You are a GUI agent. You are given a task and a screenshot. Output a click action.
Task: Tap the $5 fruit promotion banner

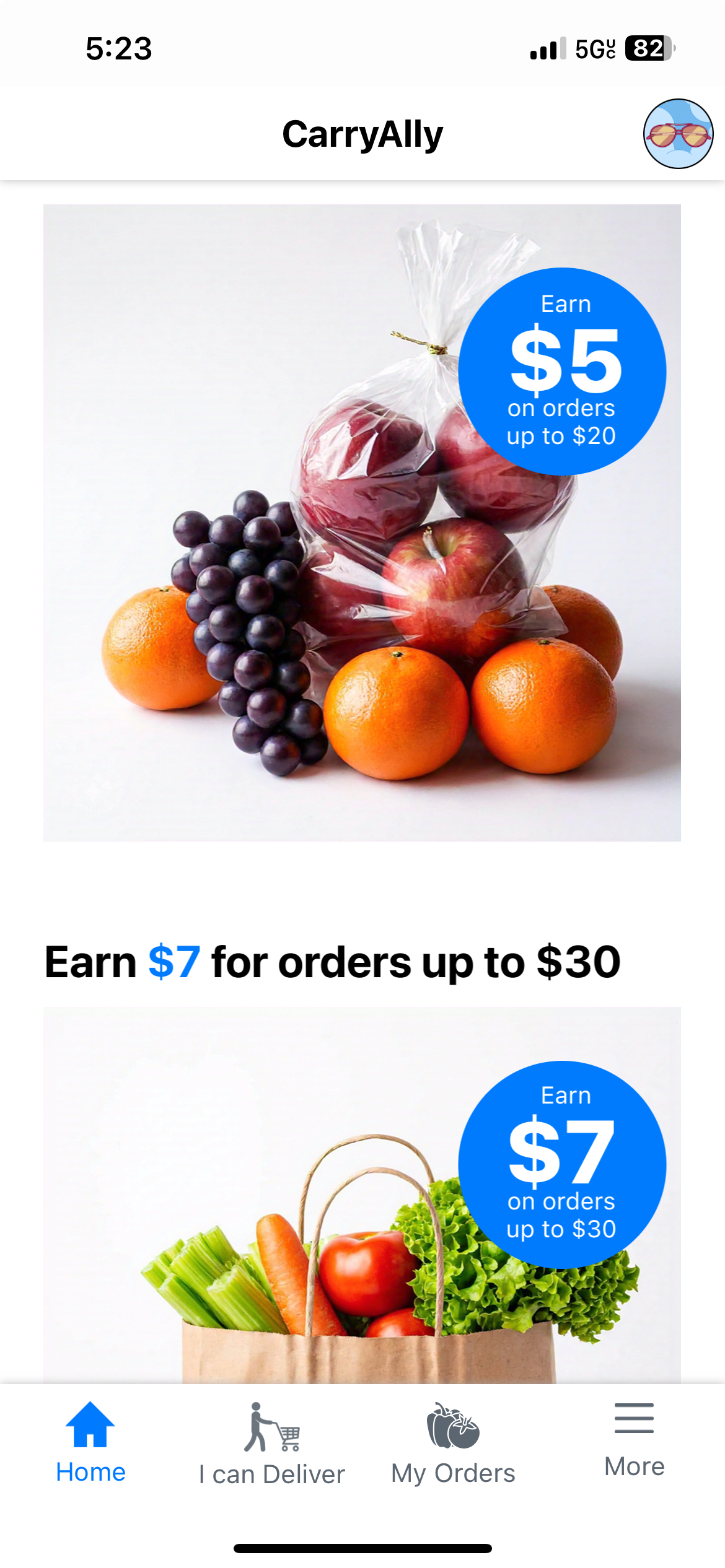362,522
